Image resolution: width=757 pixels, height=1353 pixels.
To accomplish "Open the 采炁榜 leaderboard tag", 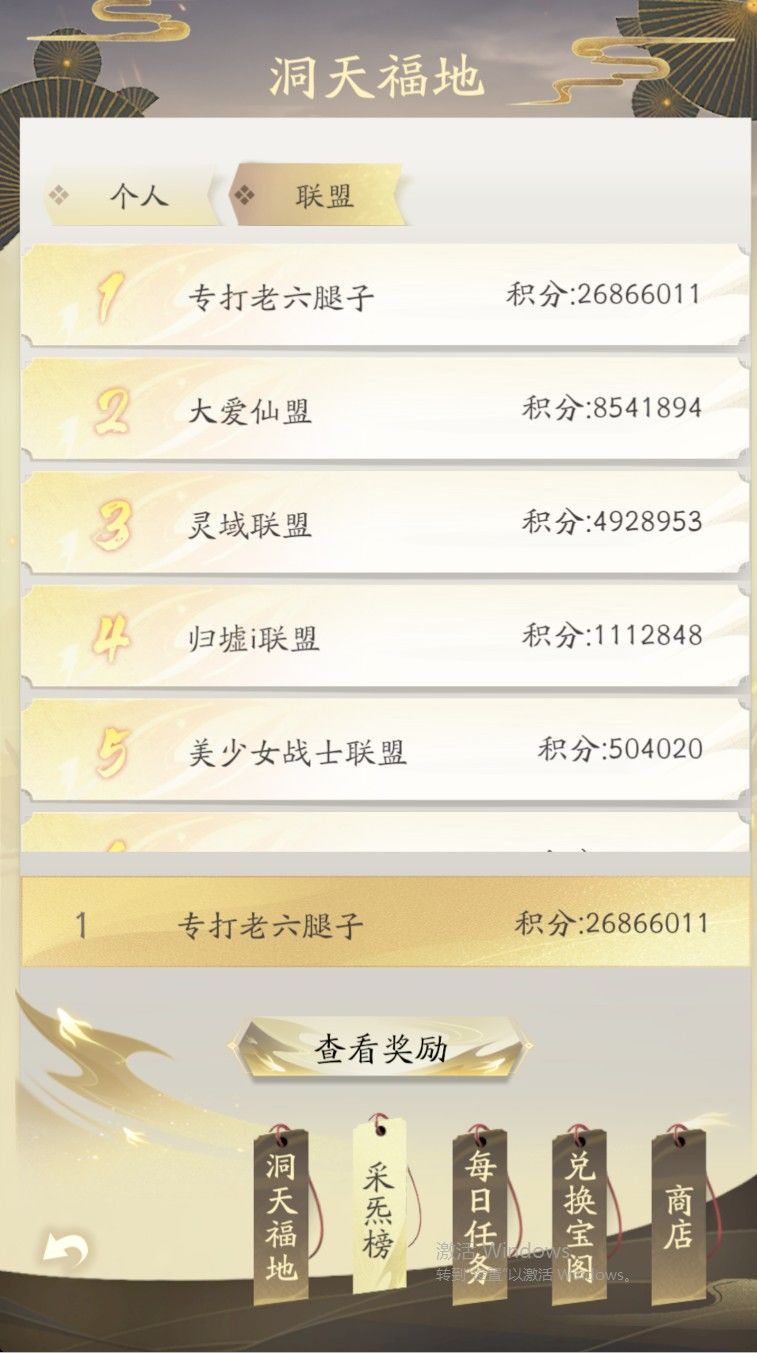I will click(x=378, y=1200).
